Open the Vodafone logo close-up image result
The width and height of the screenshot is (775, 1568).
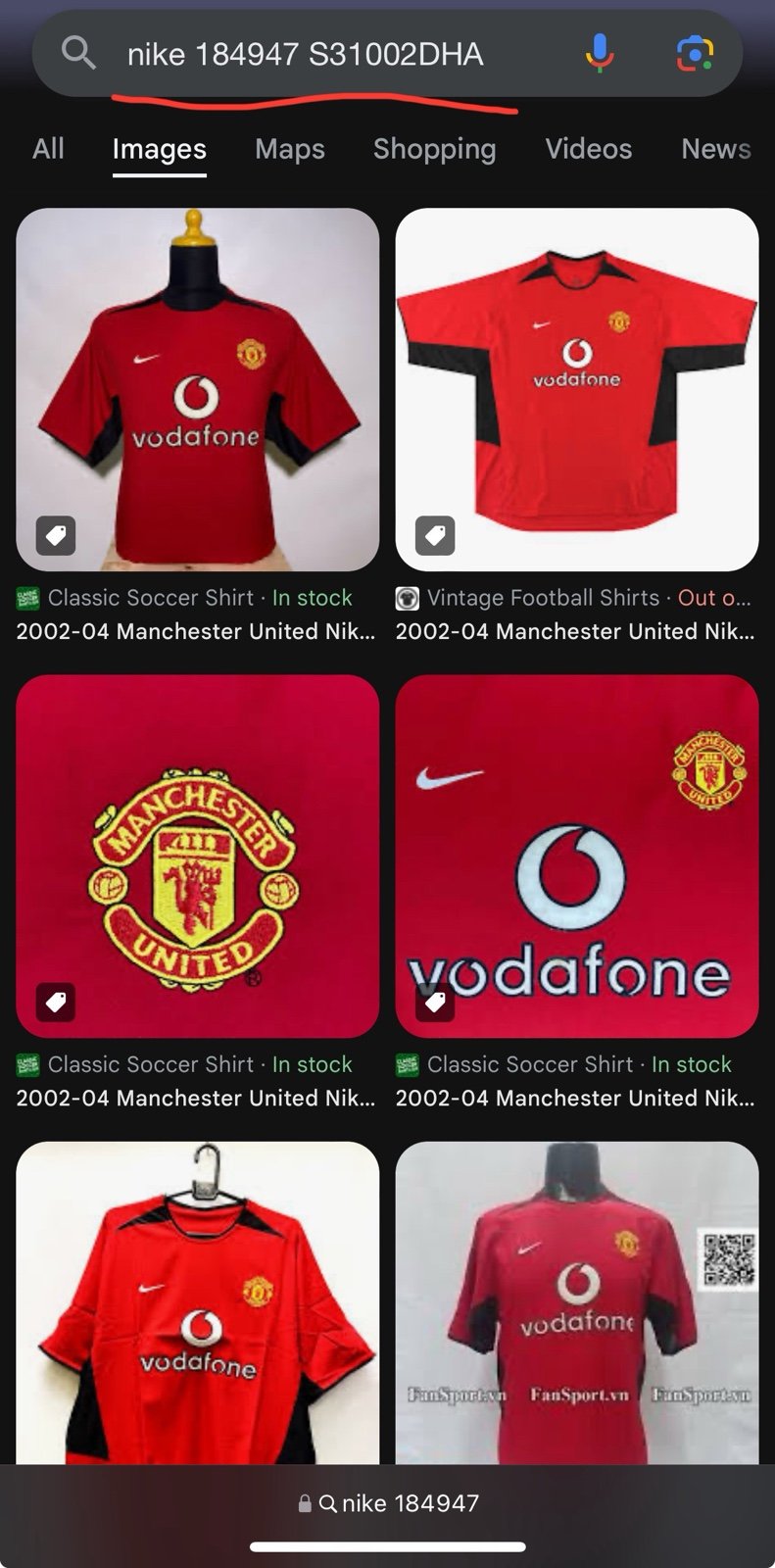point(577,856)
